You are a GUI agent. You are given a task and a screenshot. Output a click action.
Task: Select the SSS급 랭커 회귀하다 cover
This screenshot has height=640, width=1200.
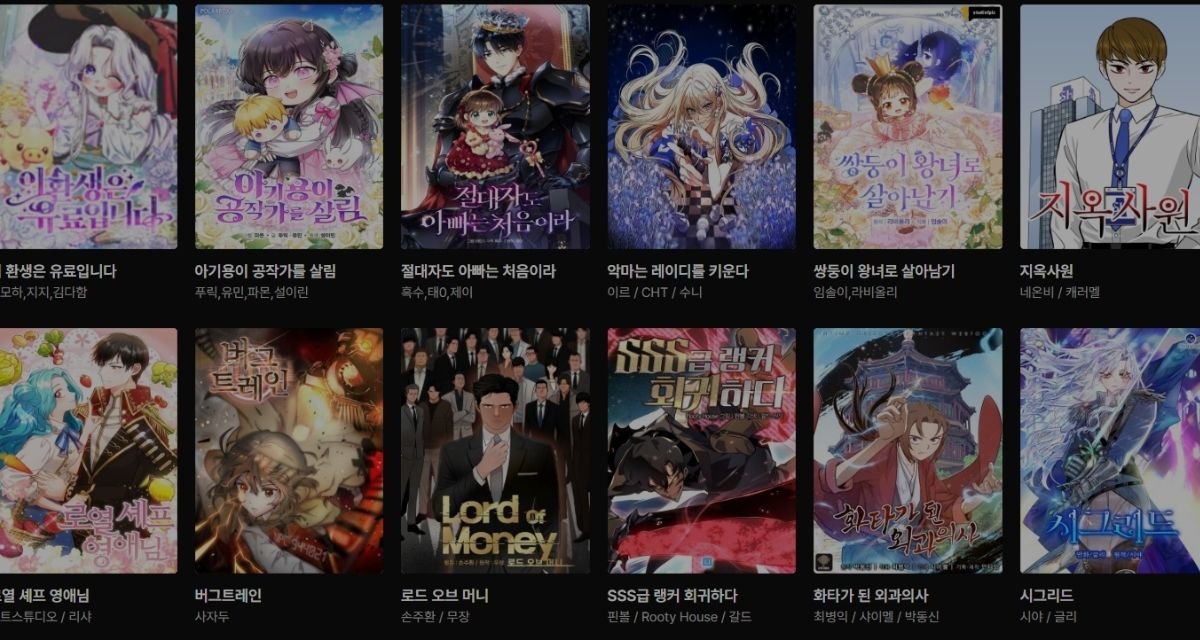(701, 450)
